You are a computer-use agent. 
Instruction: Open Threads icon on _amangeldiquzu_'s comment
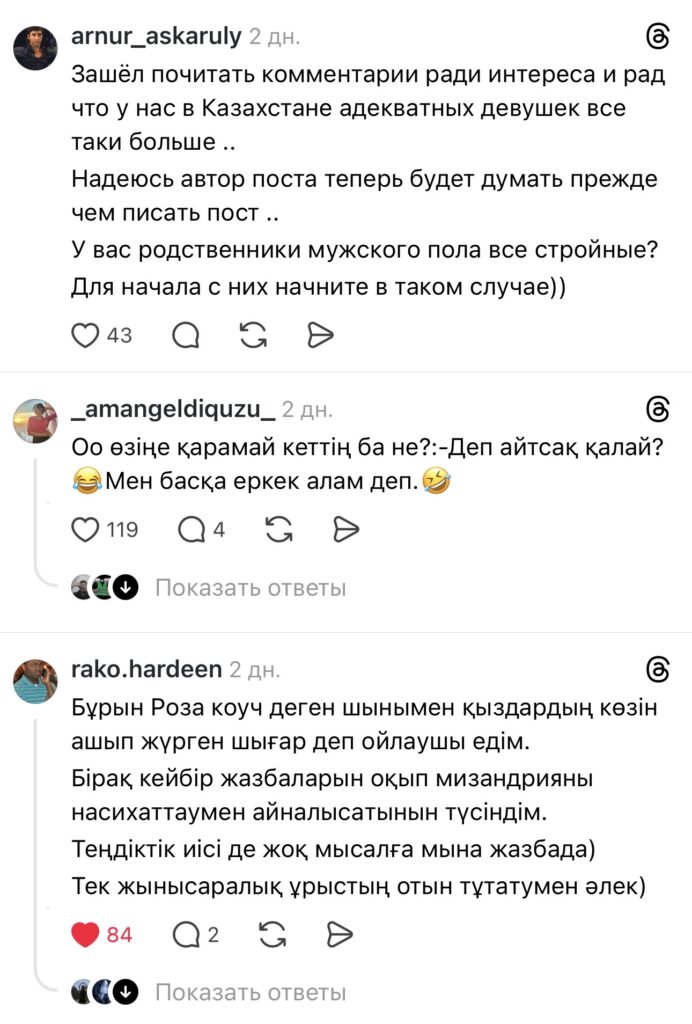tap(658, 410)
